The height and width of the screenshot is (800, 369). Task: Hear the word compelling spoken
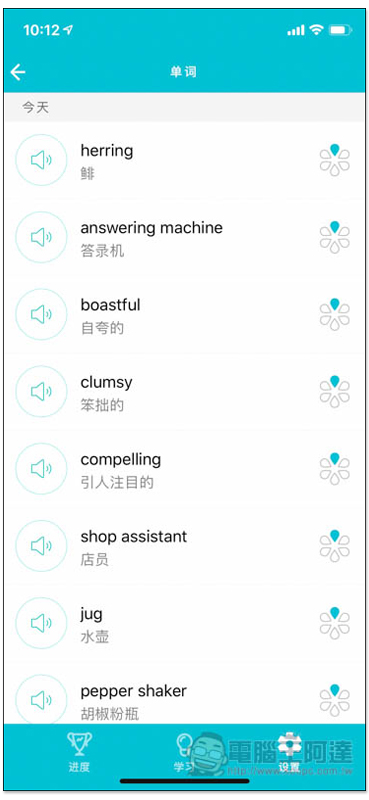coord(41,469)
